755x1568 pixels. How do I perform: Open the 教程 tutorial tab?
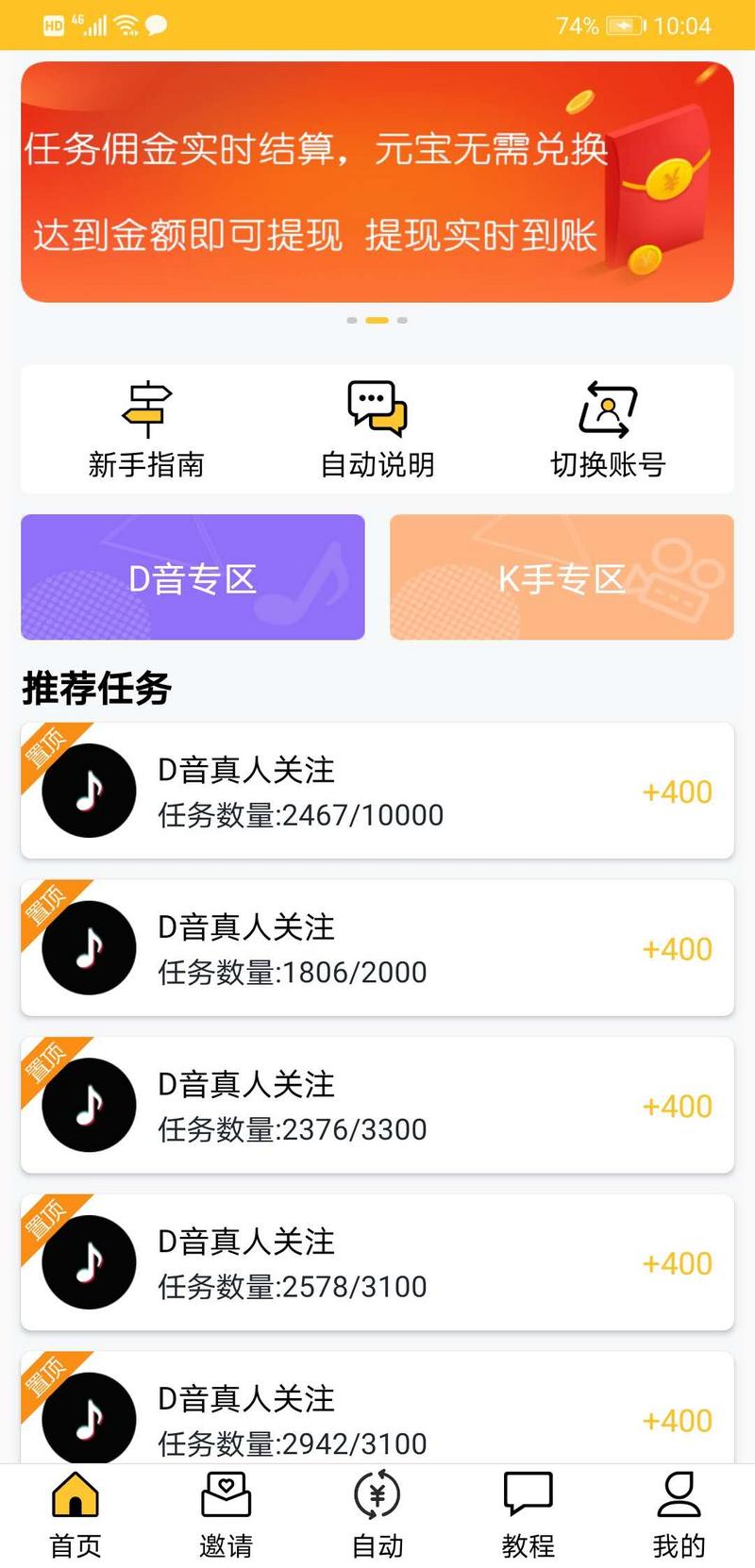tap(528, 1513)
